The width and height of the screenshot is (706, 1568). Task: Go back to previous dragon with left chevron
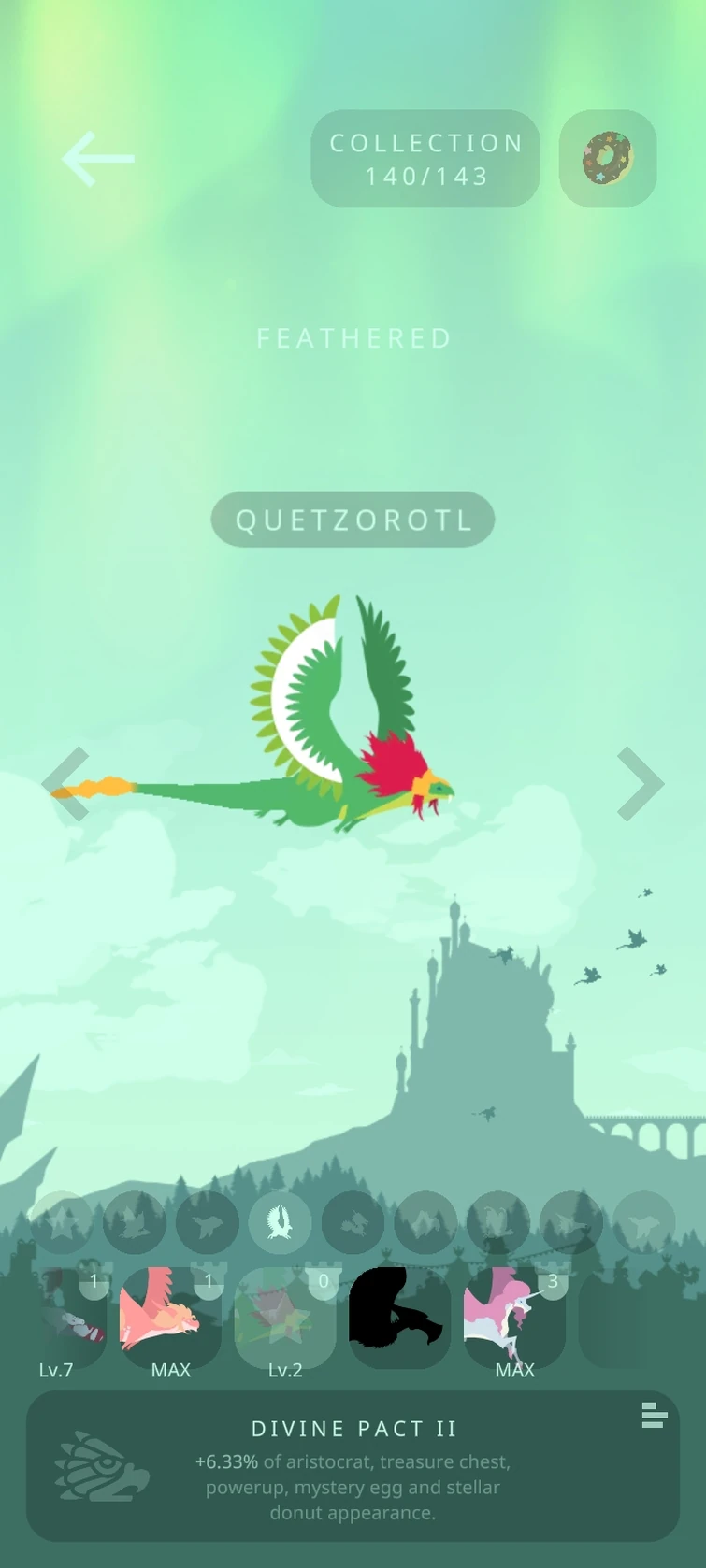click(x=67, y=785)
